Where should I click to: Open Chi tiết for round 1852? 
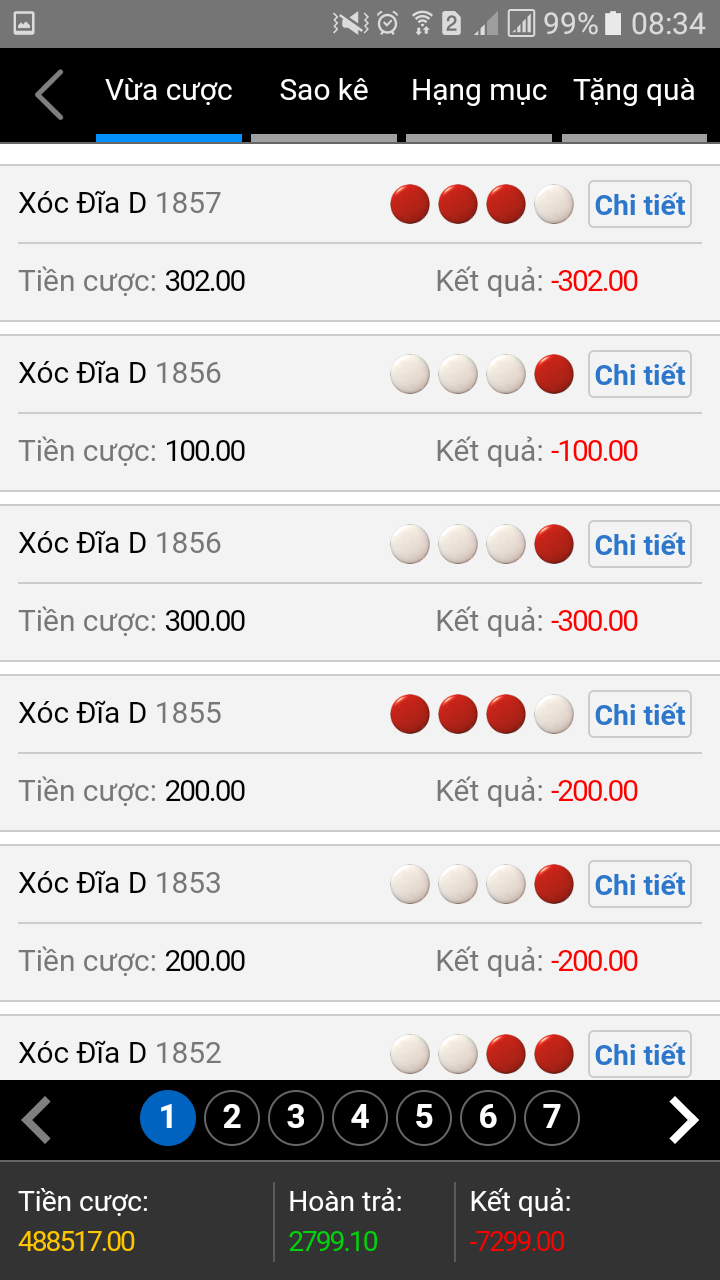[640, 1054]
